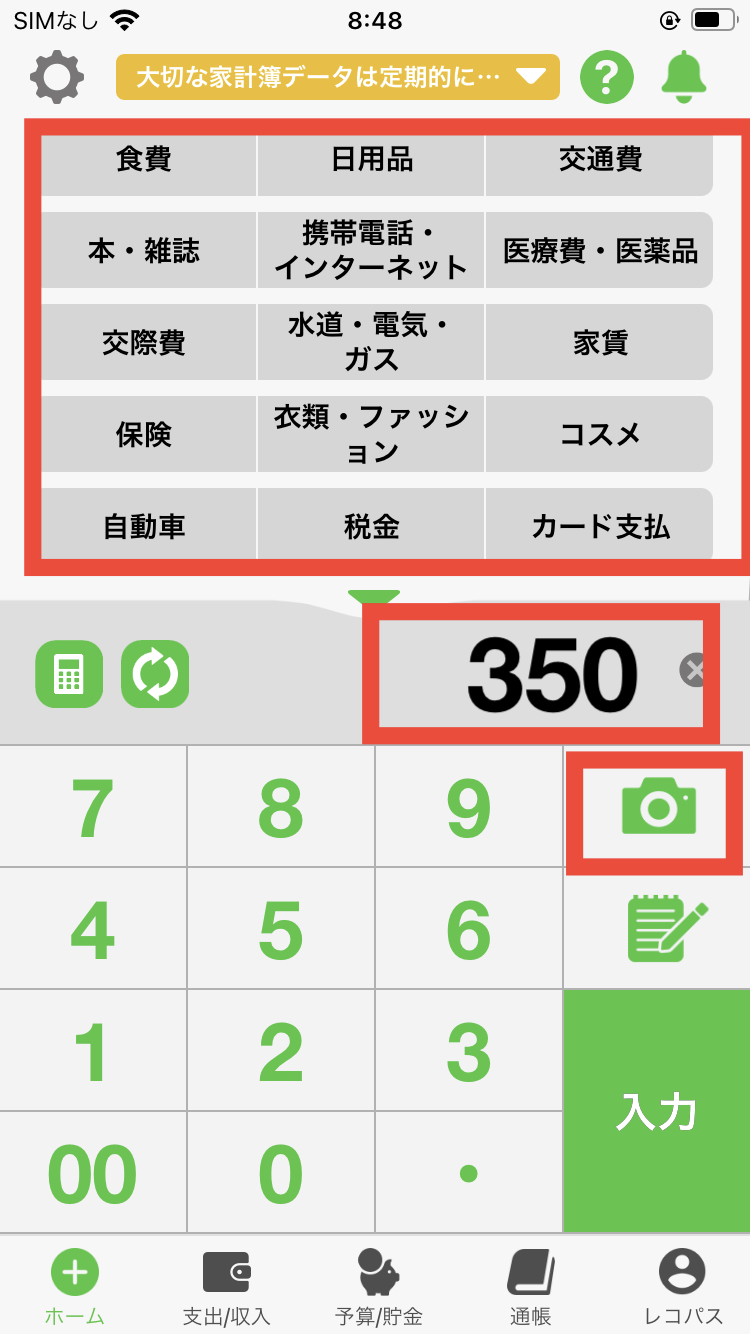This screenshot has height=1334, width=750.
Task: Tap the 00 key
Action: [93, 1173]
